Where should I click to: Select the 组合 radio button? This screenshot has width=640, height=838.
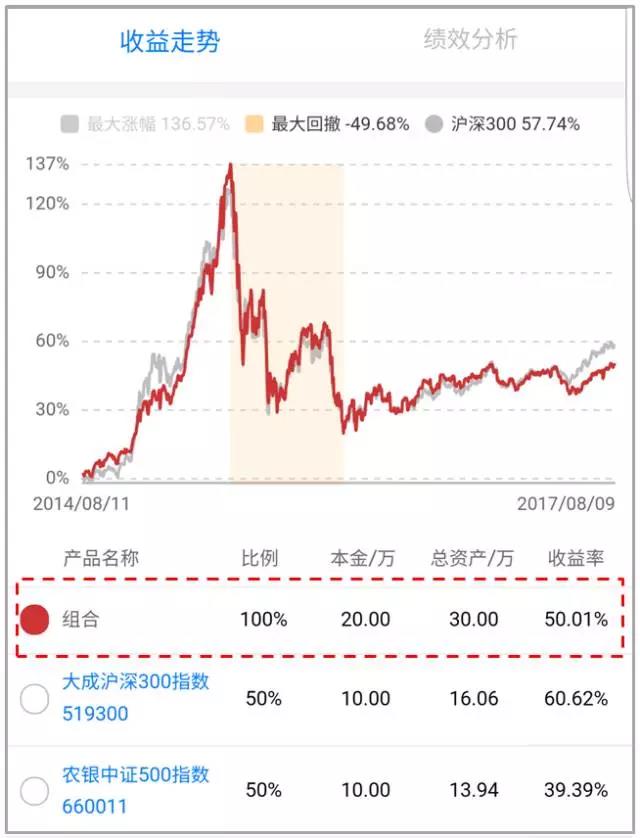tap(35, 619)
